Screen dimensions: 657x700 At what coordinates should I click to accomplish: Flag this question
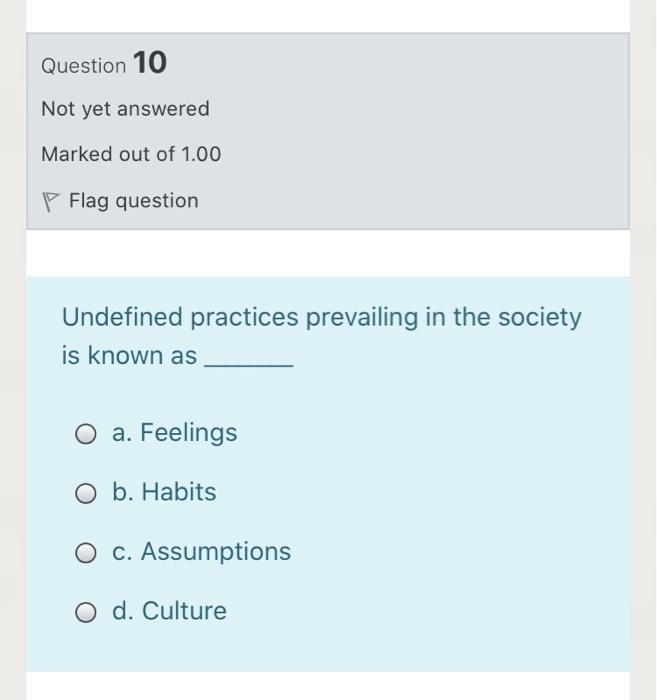click(x=120, y=201)
